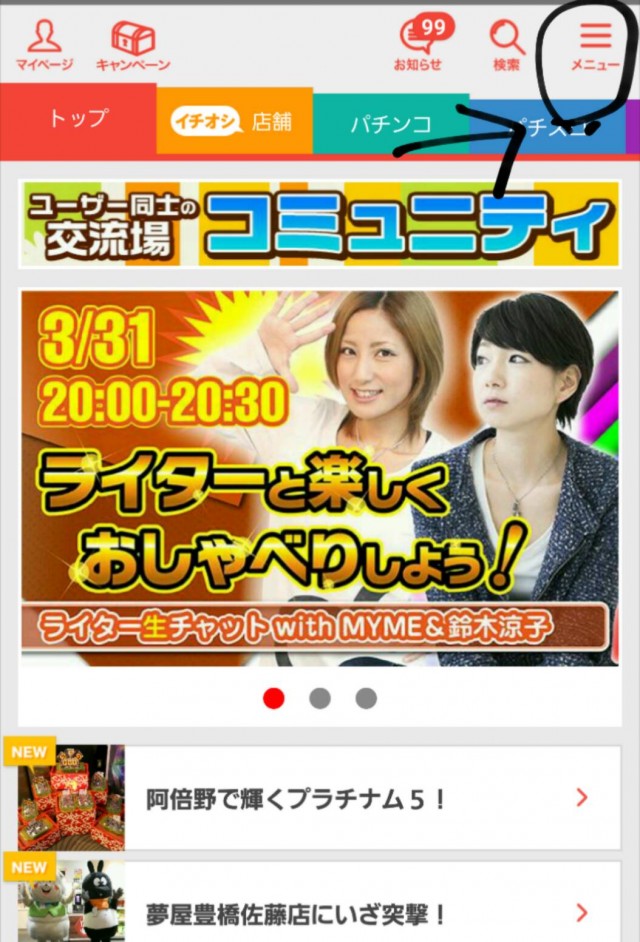Jump to the second carousel dot
Screen dimensions: 640x942
320,698
